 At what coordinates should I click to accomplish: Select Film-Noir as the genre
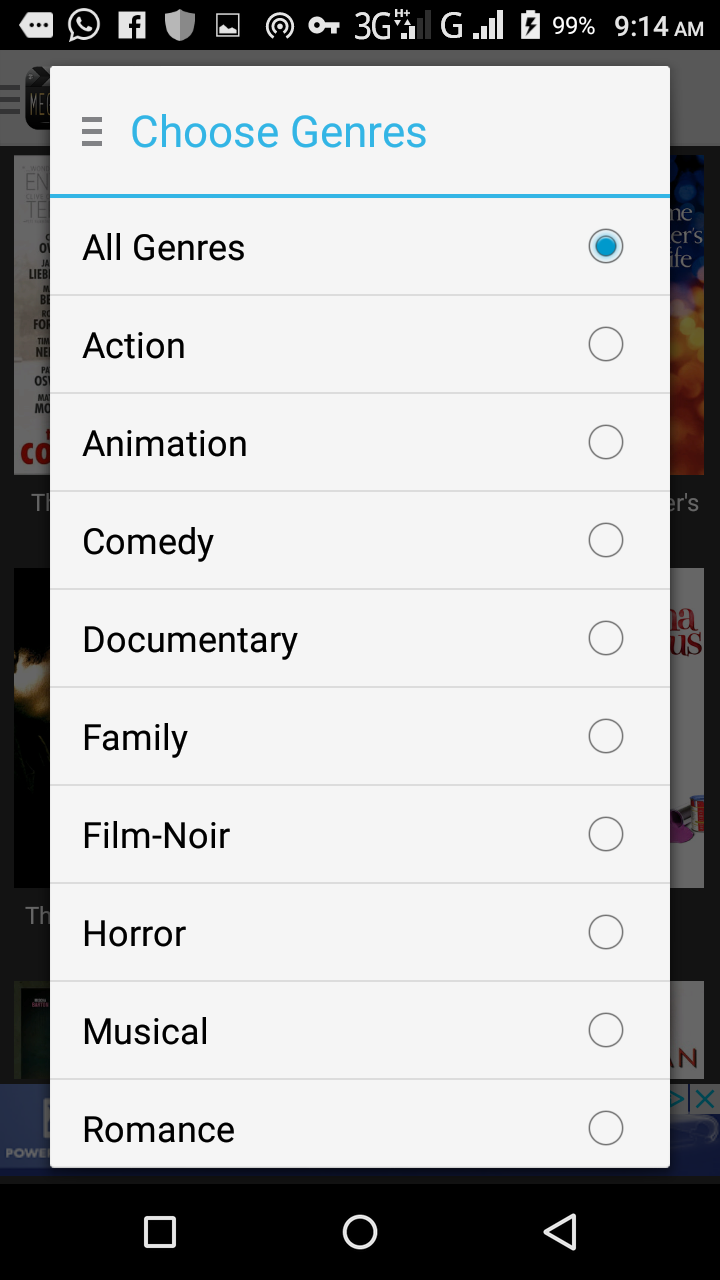point(360,835)
